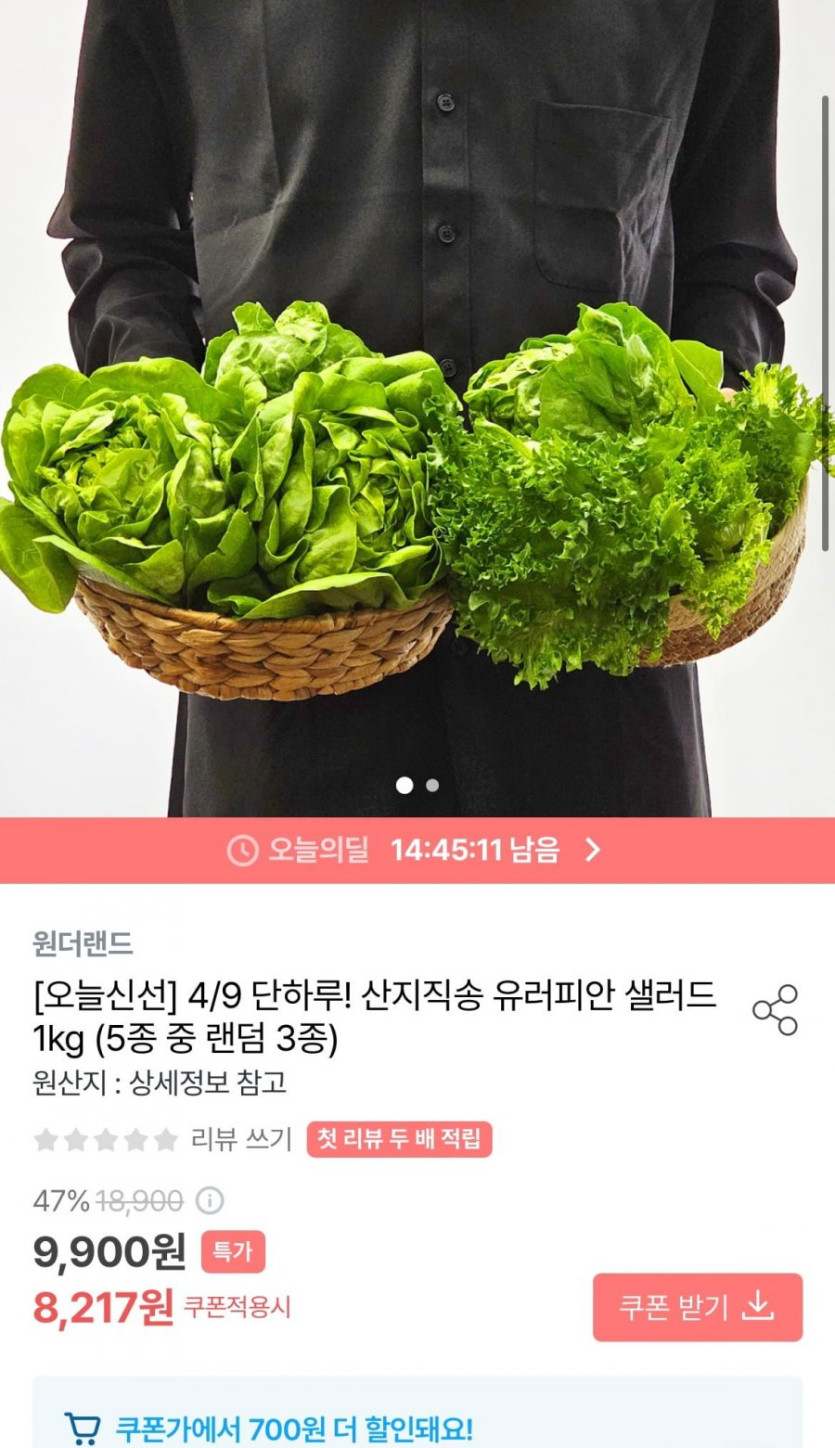Open the 오늘의딜 countdown banner
This screenshot has width=835, height=1448.
pos(417,850)
